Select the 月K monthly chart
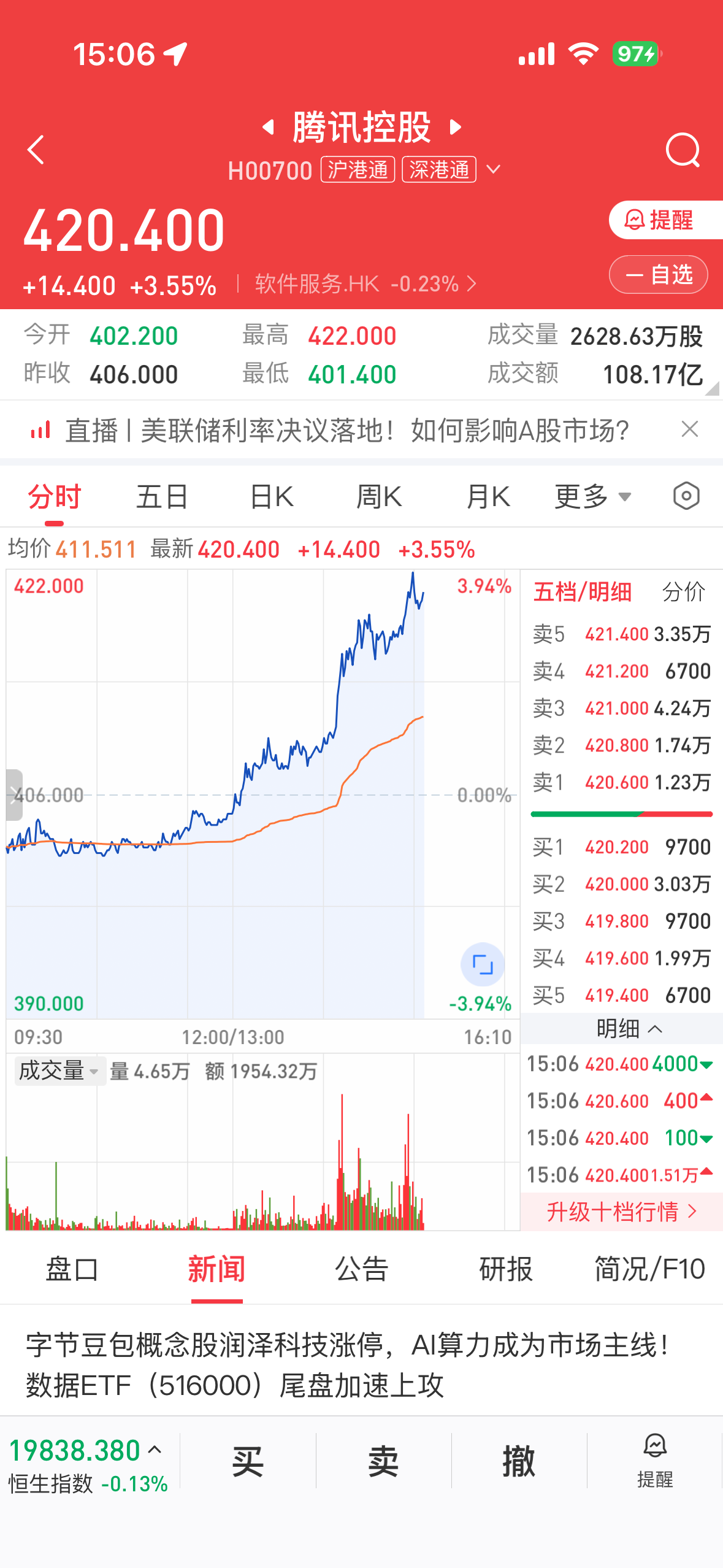 488,496
